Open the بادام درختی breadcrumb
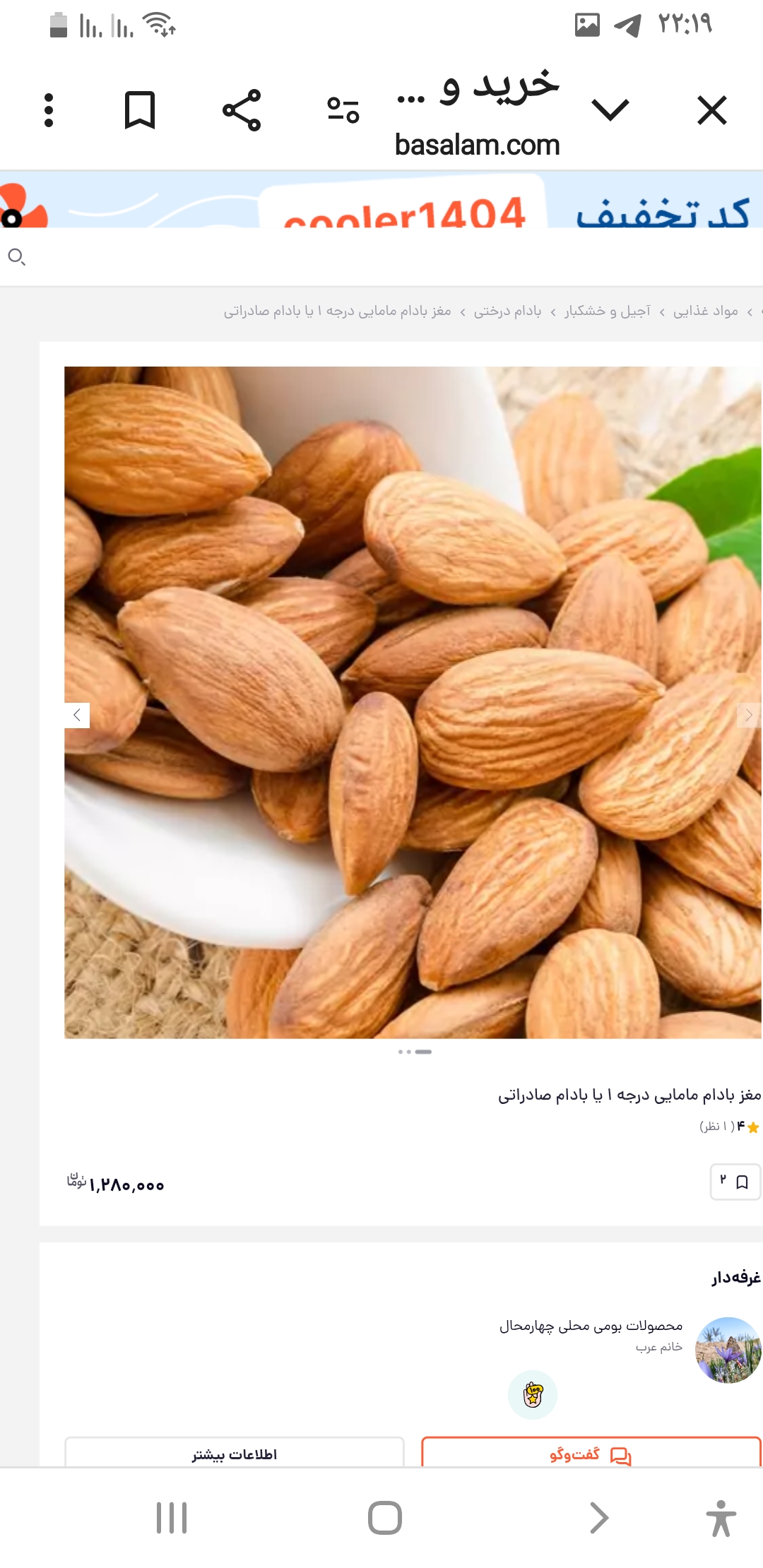This screenshot has height=1568, width=763. (x=507, y=311)
